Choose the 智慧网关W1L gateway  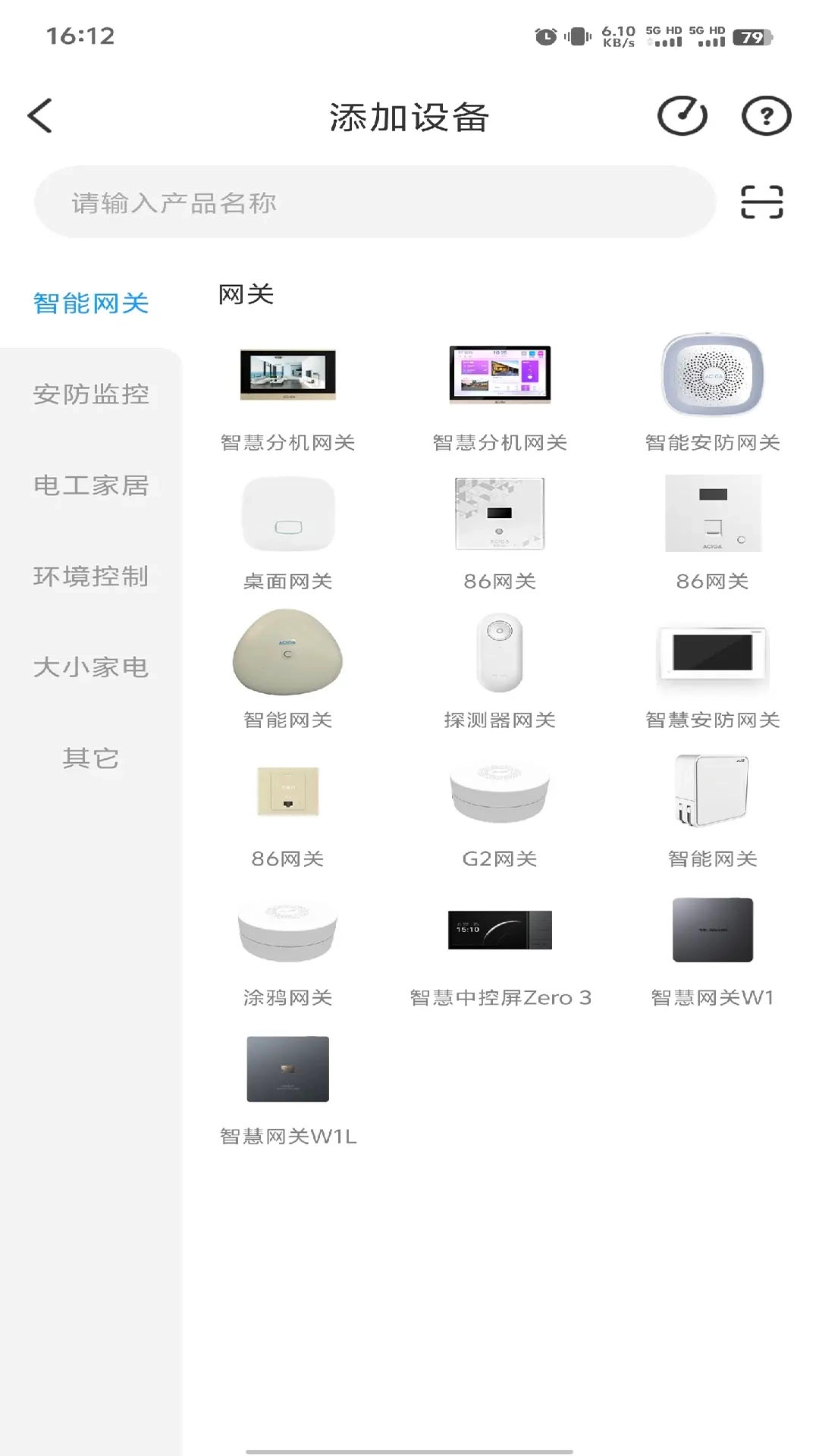click(x=288, y=1070)
